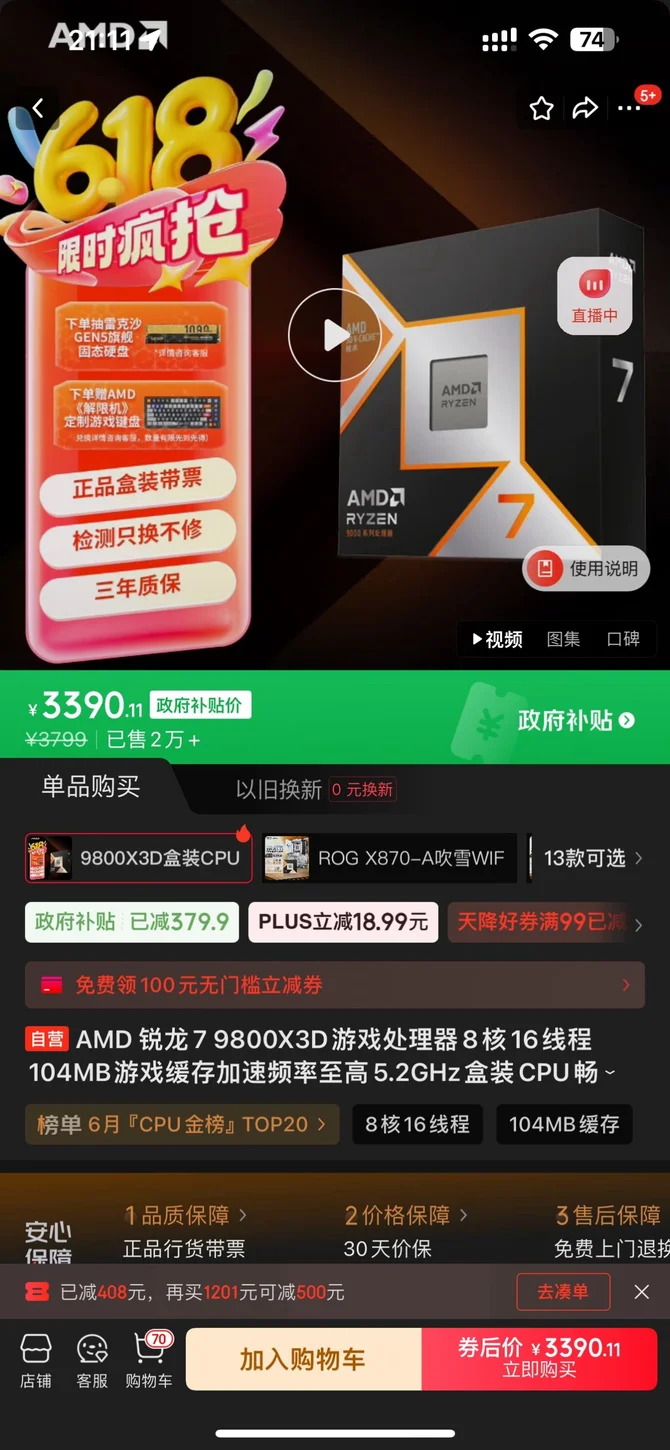Switch to the 图集 gallery tab

(563, 639)
